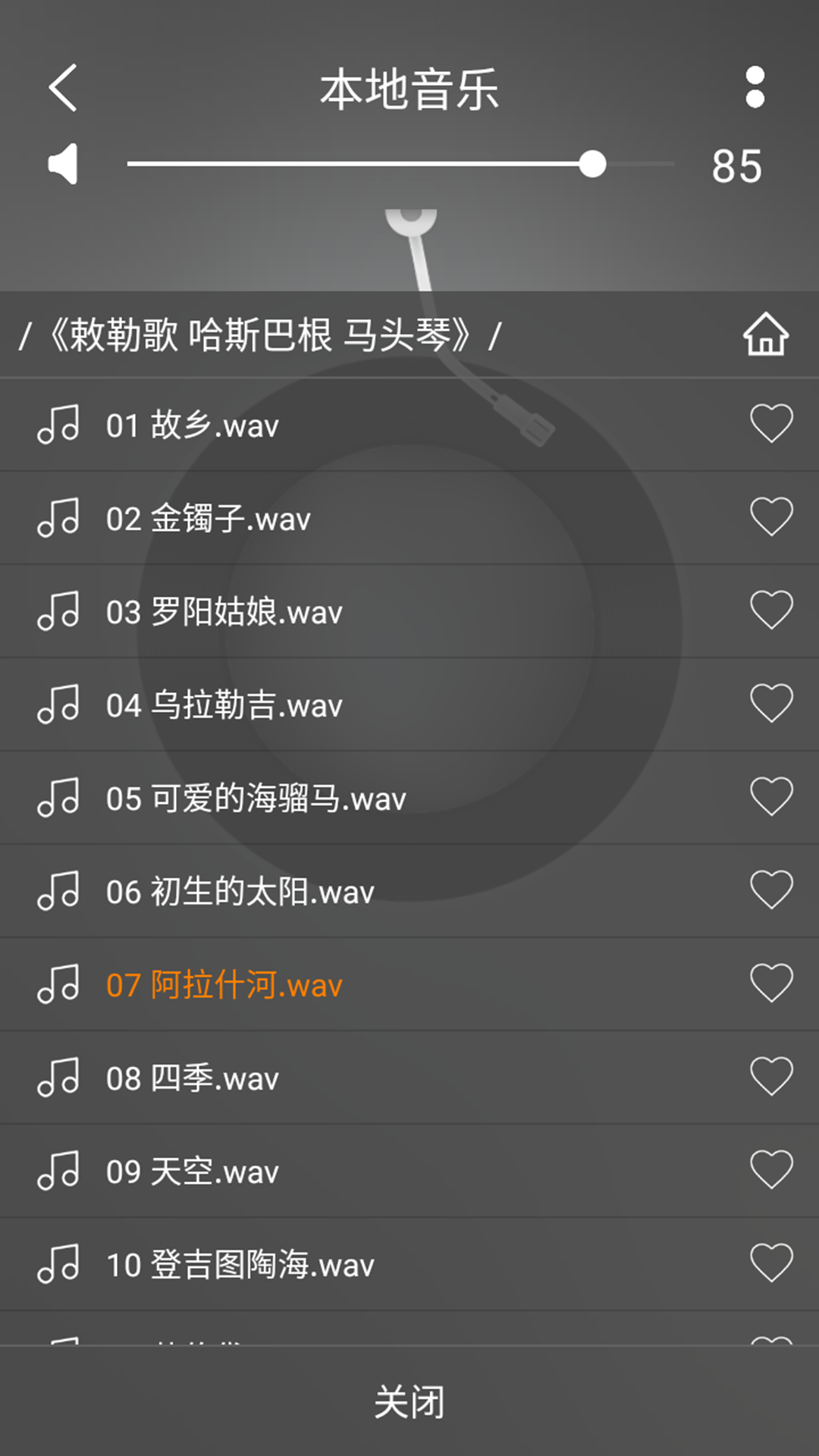819x1456 pixels.
Task: Click the music note icon beside 08 四季.wav
Action: tap(61, 1077)
